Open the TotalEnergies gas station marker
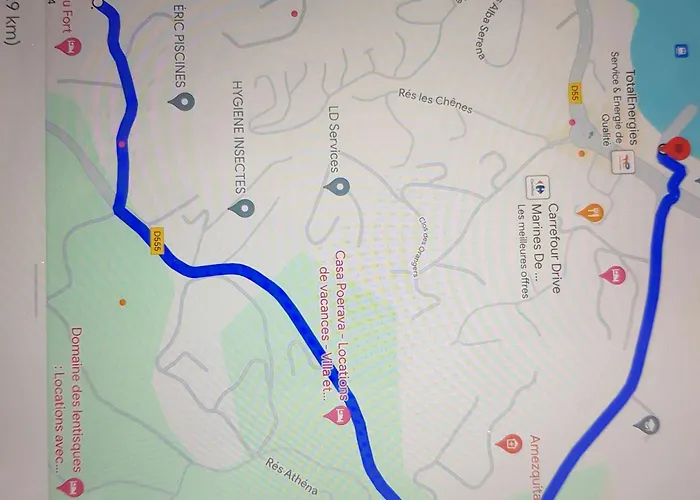Screen dimensions: 700x500 627,160
